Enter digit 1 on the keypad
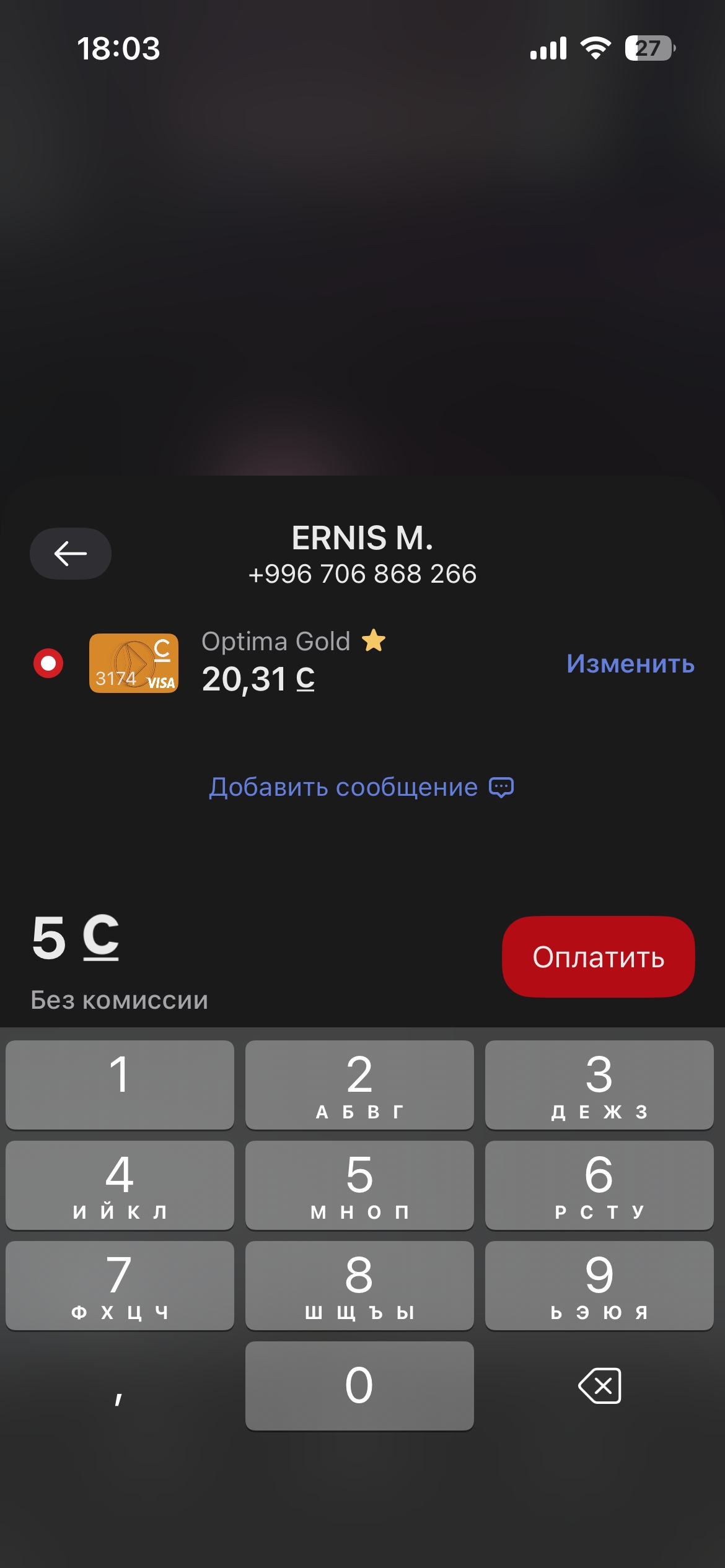Image resolution: width=725 pixels, height=1568 pixels. tap(120, 1085)
